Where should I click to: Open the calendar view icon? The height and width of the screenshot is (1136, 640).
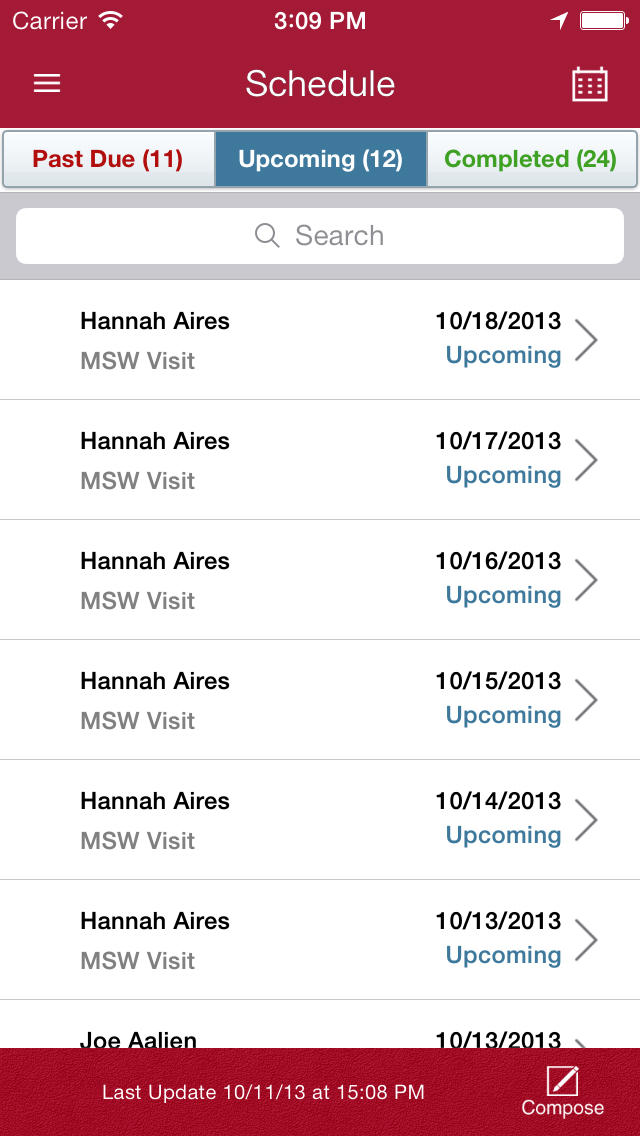point(589,84)
